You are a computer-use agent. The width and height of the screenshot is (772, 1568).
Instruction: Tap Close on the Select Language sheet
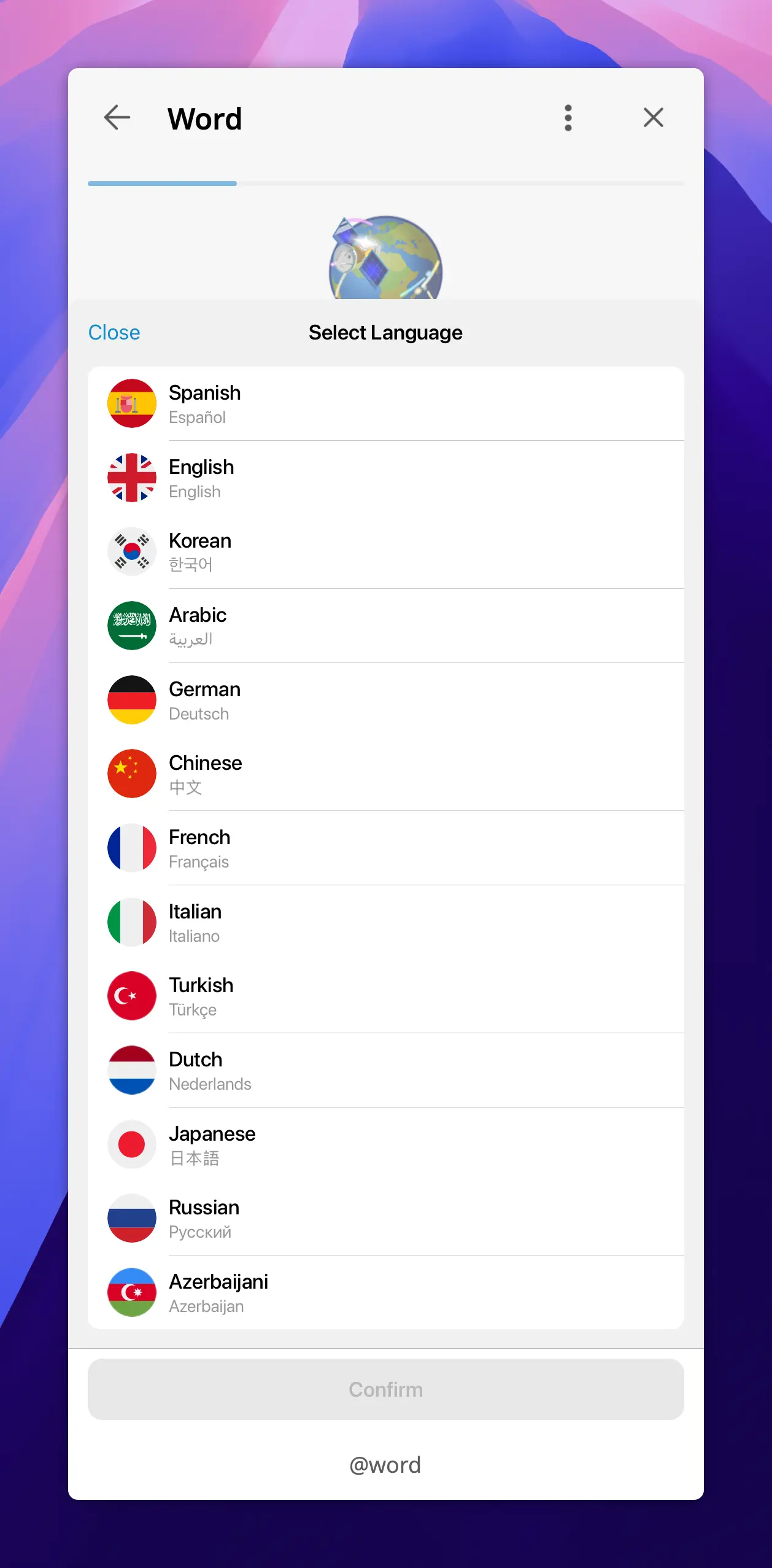pos(114,332)
